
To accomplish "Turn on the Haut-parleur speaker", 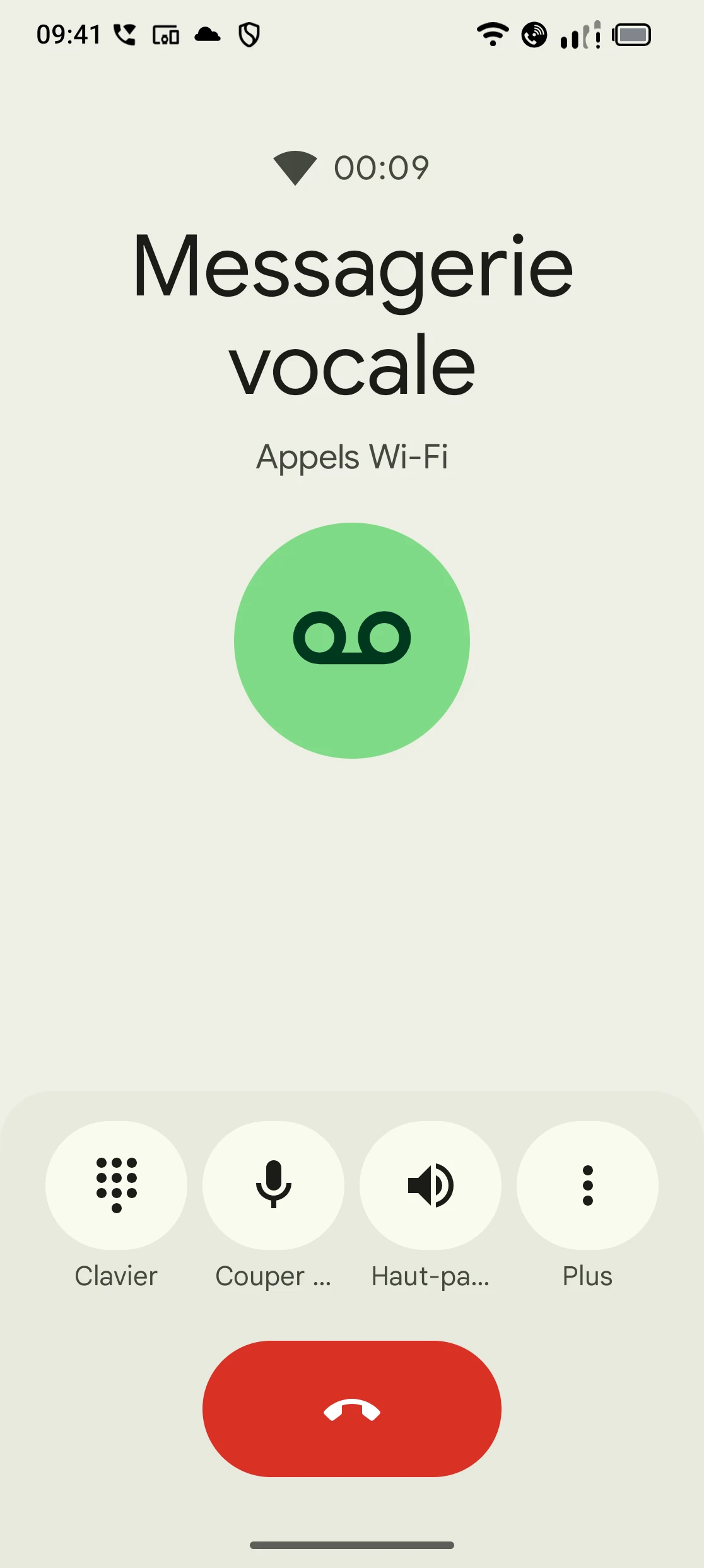I will [430, 1185].
